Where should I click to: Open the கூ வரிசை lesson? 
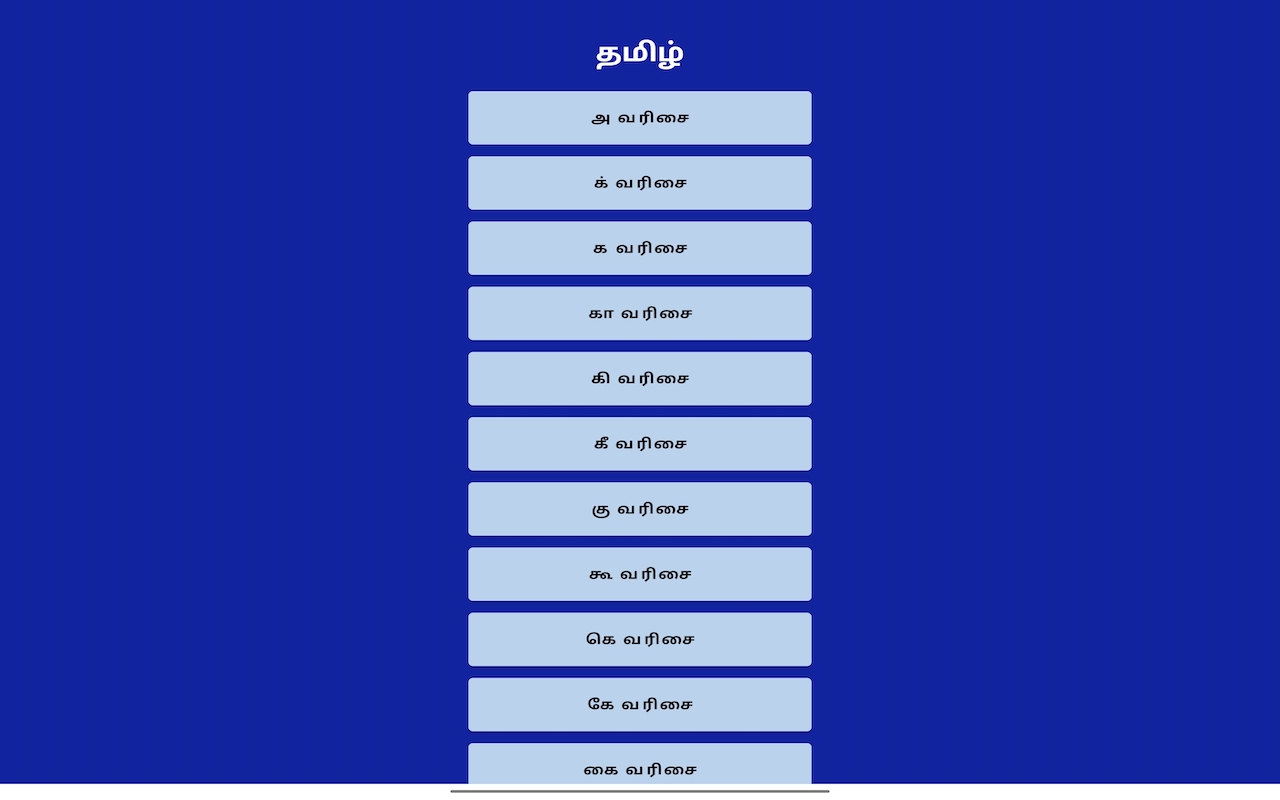pos(640,574)
